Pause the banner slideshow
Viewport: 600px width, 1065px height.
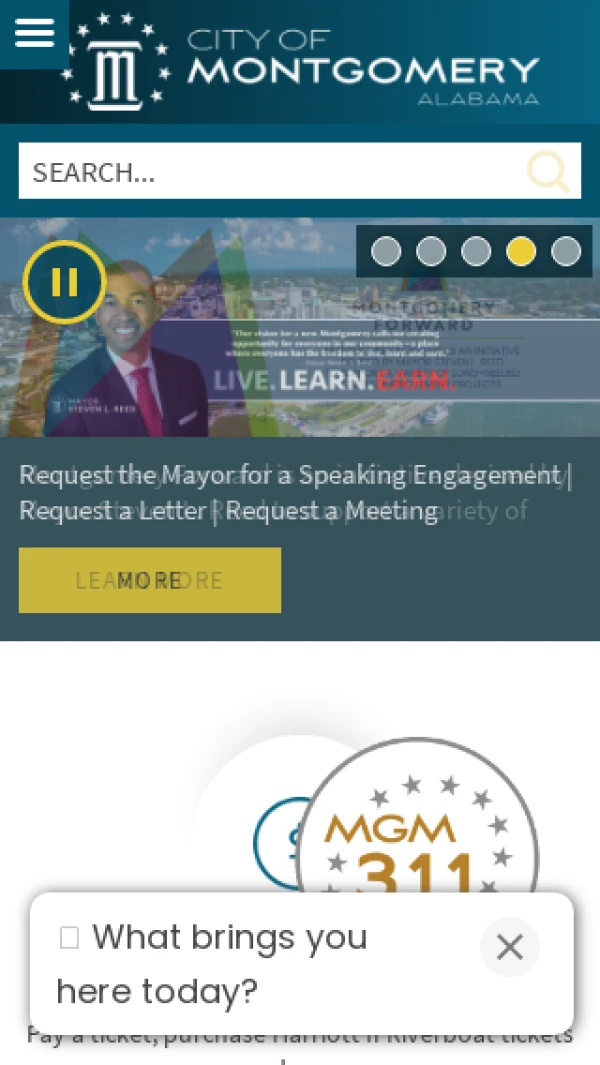click(65, 282)
